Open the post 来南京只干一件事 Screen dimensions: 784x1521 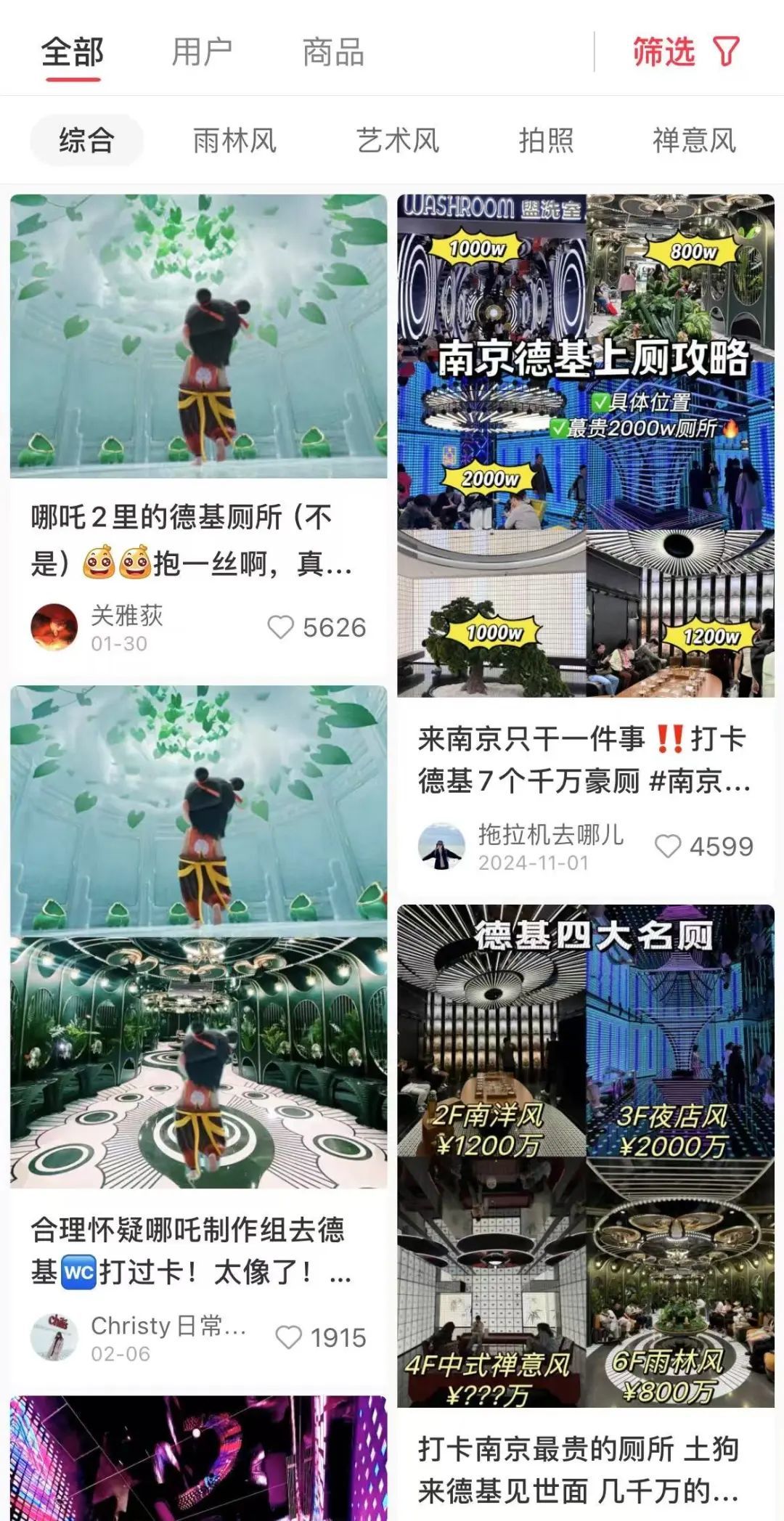coord(585,446)
